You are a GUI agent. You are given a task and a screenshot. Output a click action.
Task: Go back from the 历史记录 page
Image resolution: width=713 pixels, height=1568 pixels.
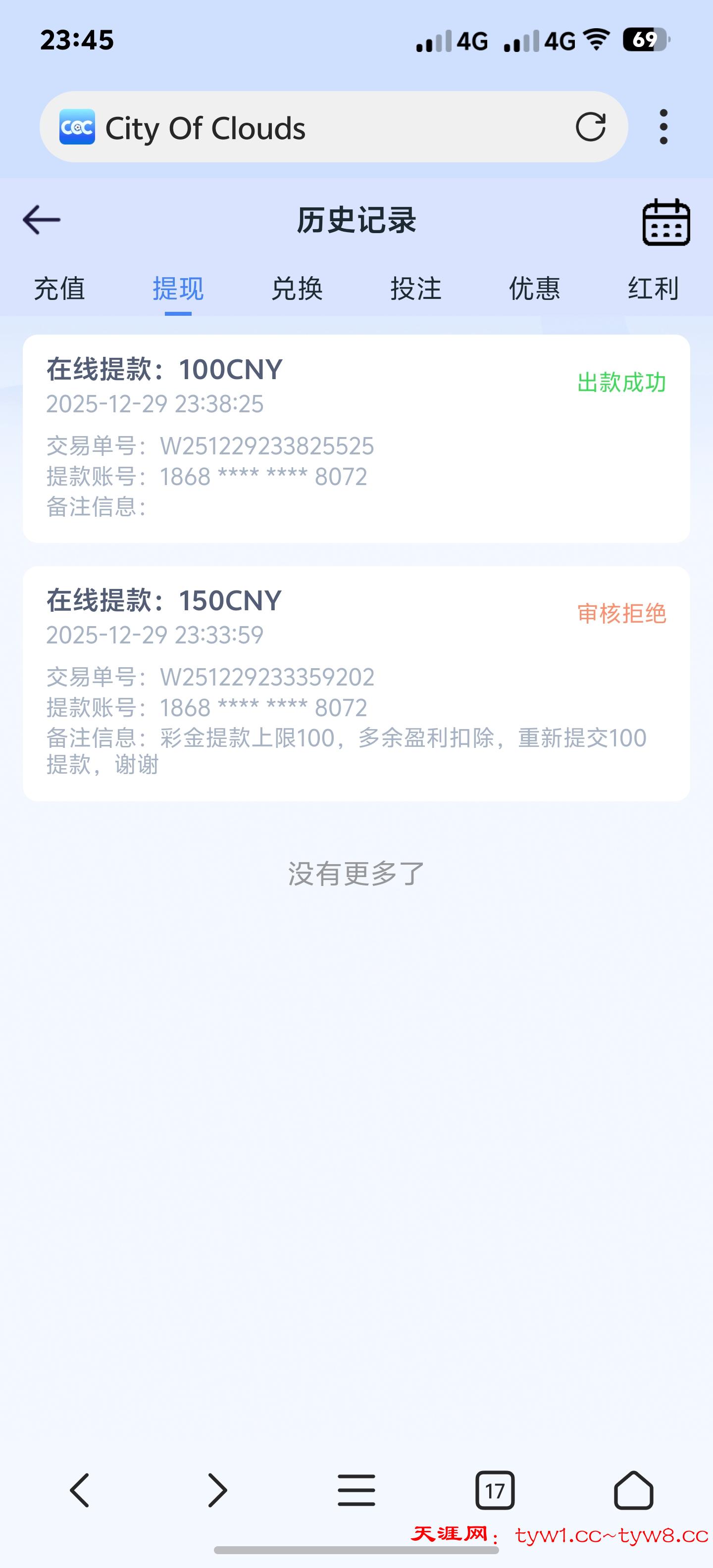pyautogui.click(x=42, y=220)
